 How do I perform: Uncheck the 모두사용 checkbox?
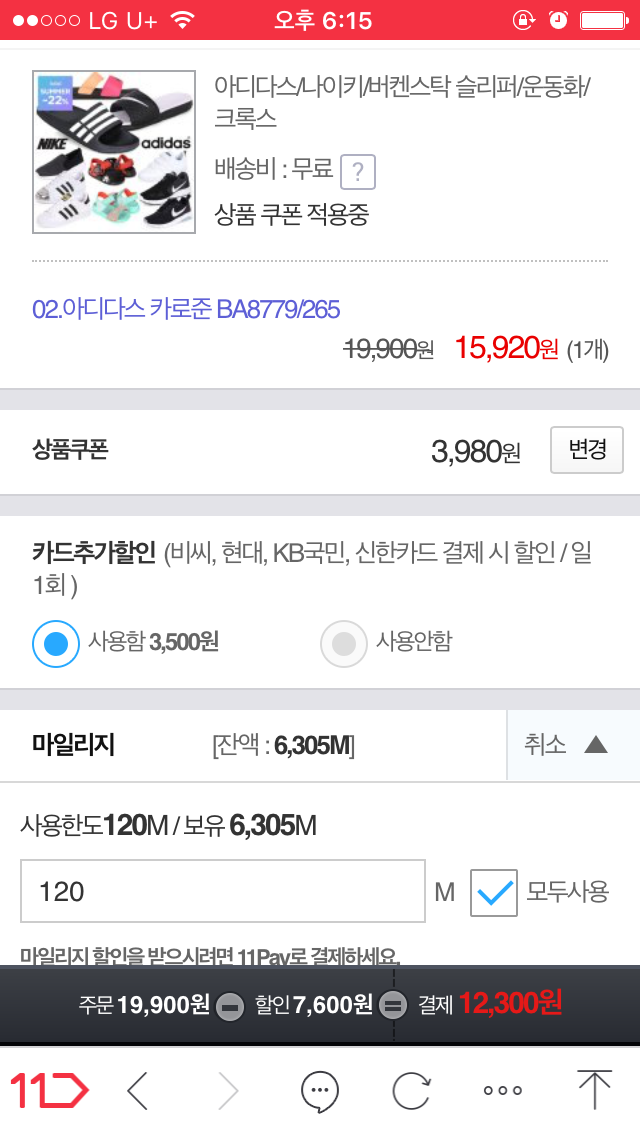pos(494,893)
